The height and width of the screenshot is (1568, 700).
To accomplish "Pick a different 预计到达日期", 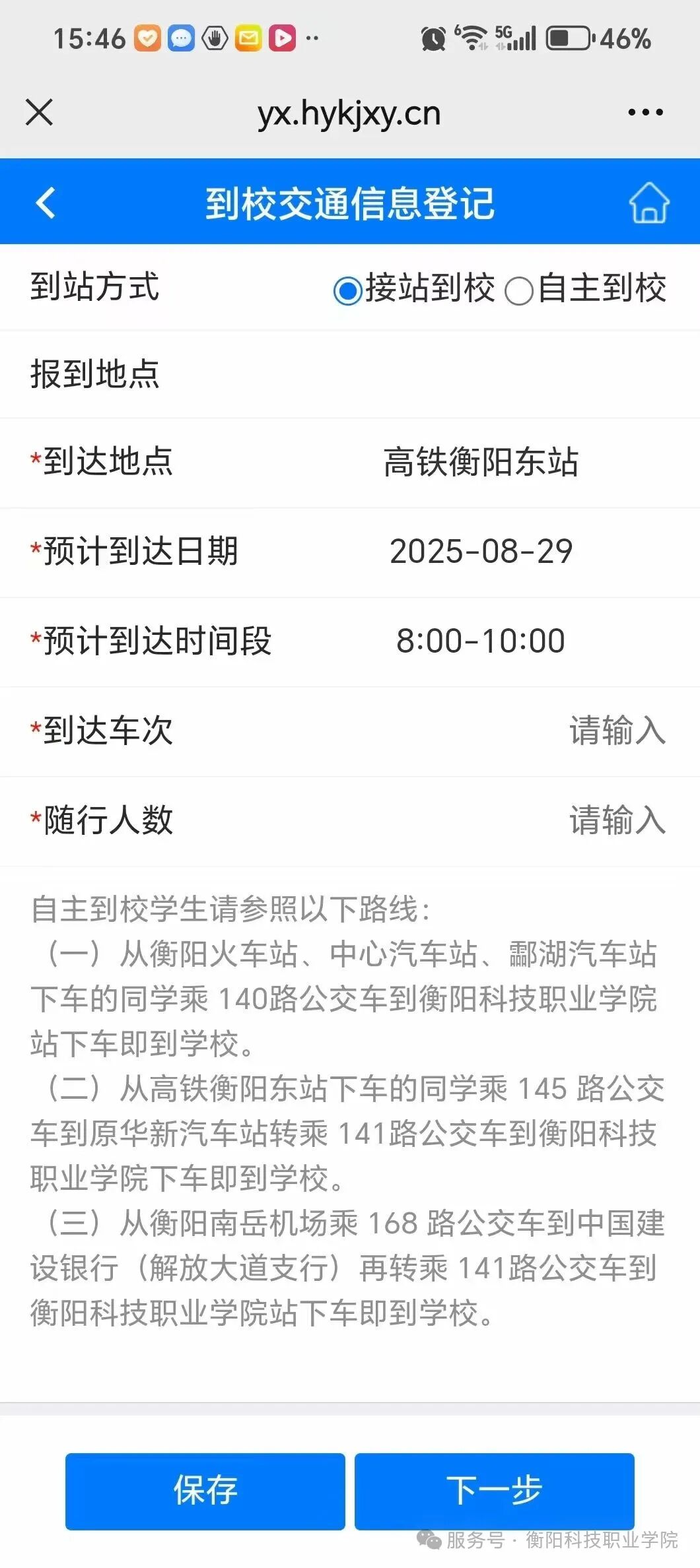I will [481, 552].
